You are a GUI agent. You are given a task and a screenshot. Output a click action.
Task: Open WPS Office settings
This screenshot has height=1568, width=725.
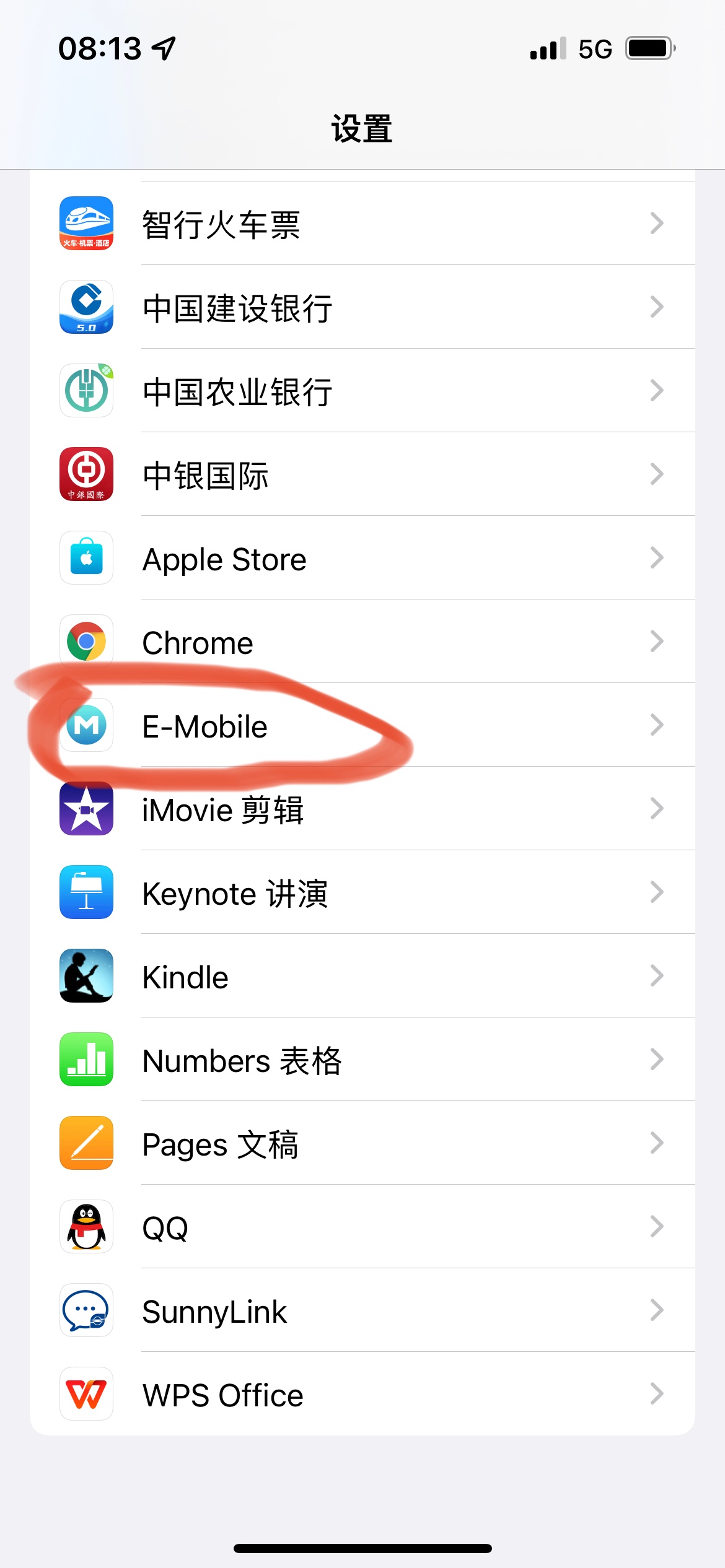pyautogui.click(x=362, y=1394)
